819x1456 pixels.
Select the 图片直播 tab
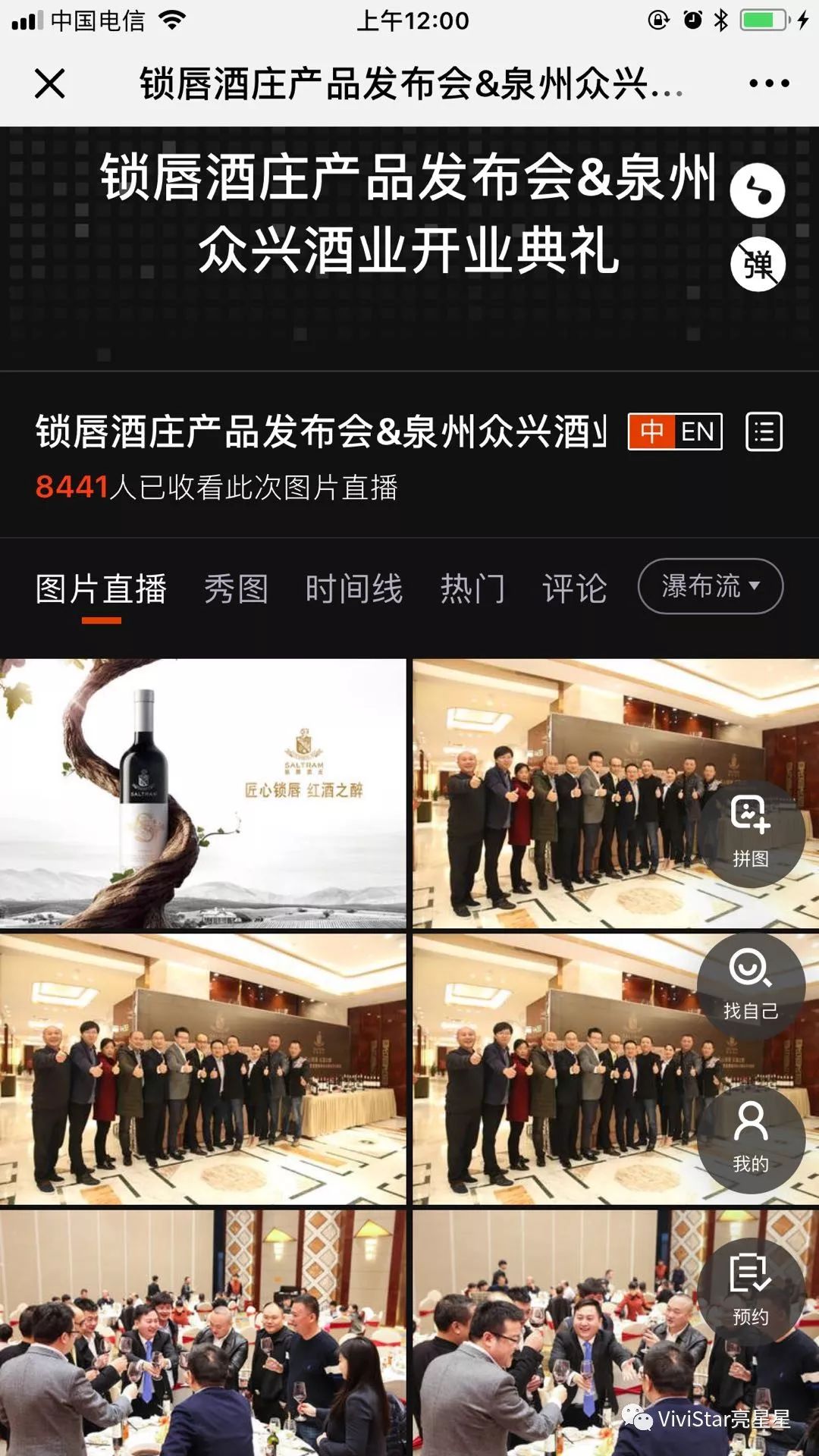coord(101,589)
